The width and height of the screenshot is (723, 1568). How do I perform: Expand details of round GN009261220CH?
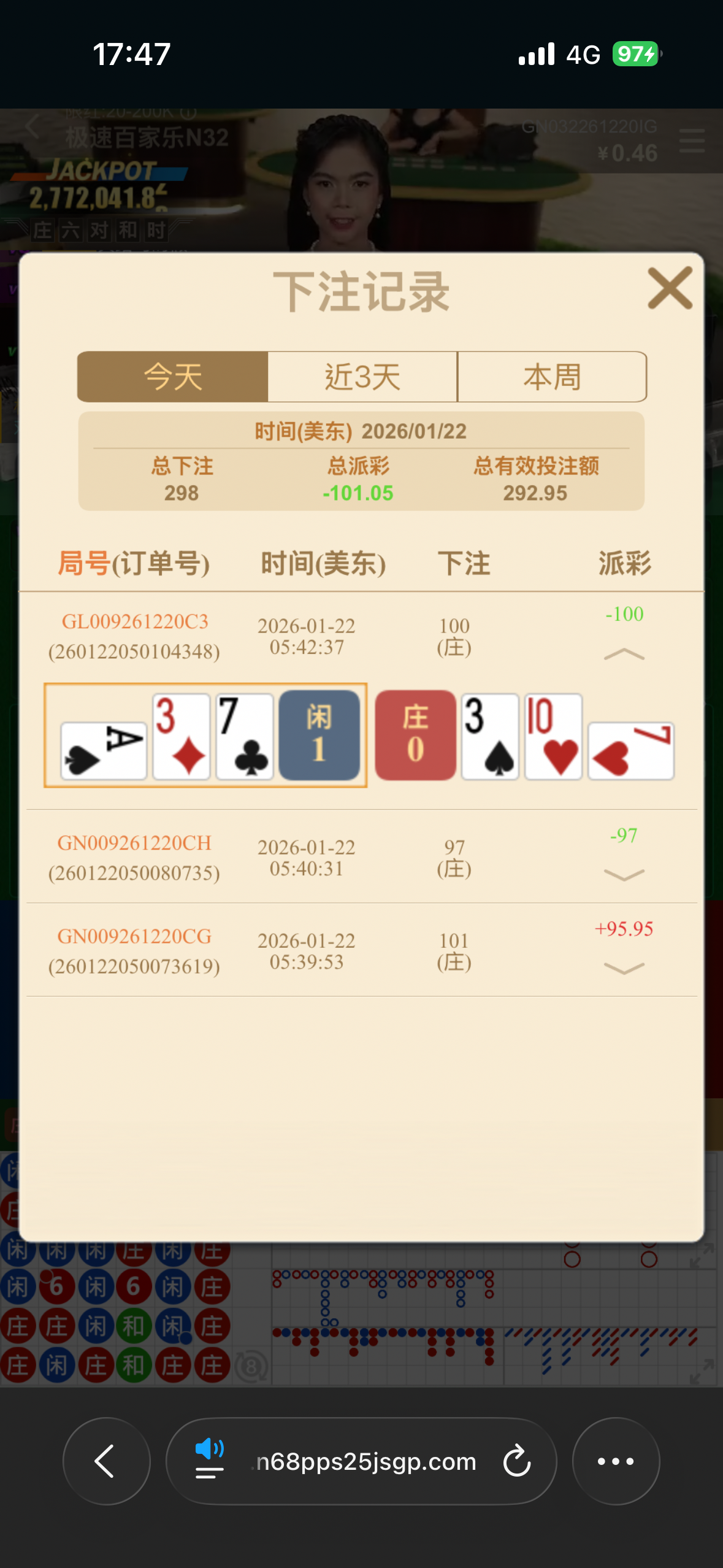[x=624, y=874]
